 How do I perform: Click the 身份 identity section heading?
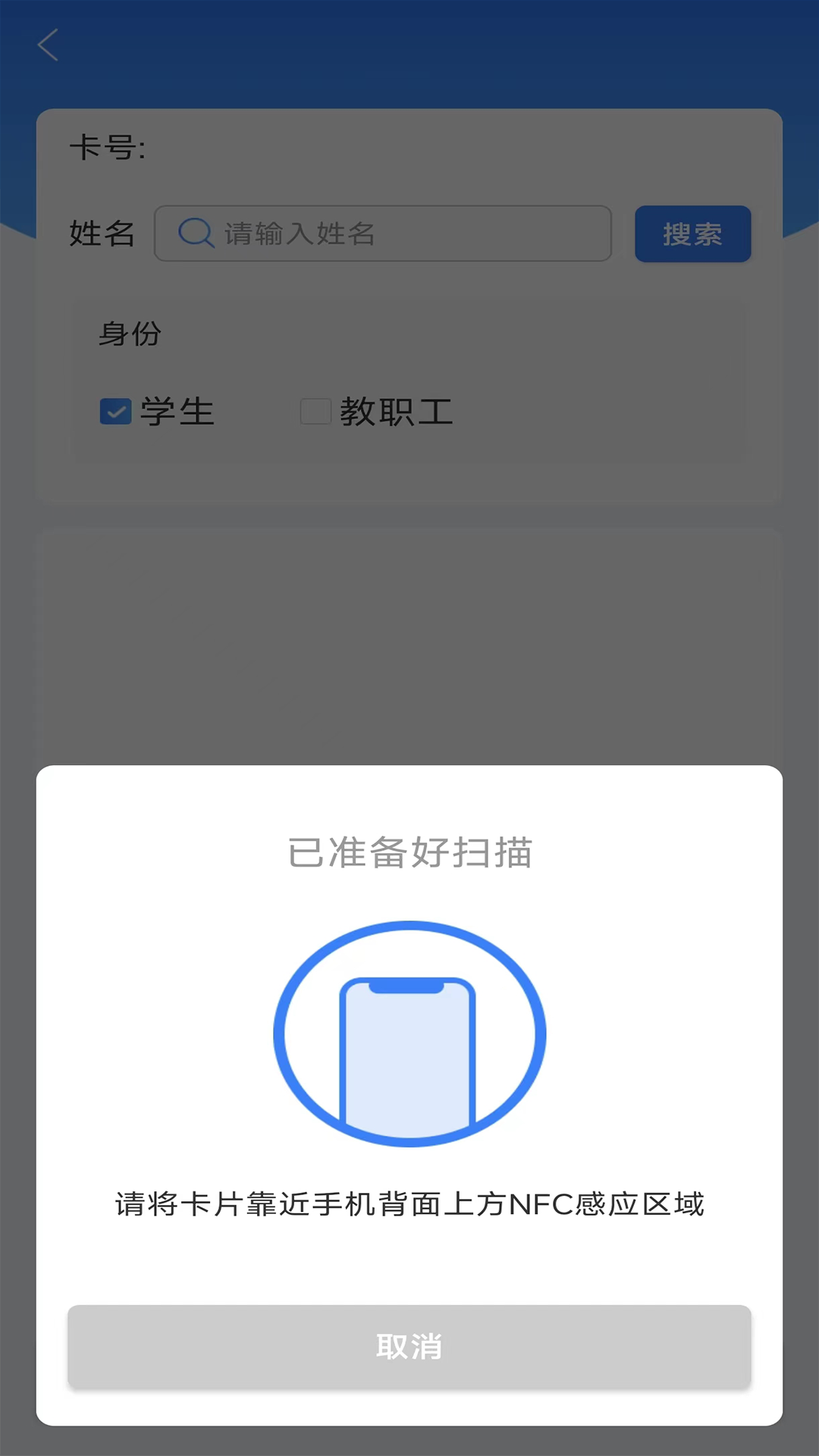pyautogui.click(x=130, y=334)
